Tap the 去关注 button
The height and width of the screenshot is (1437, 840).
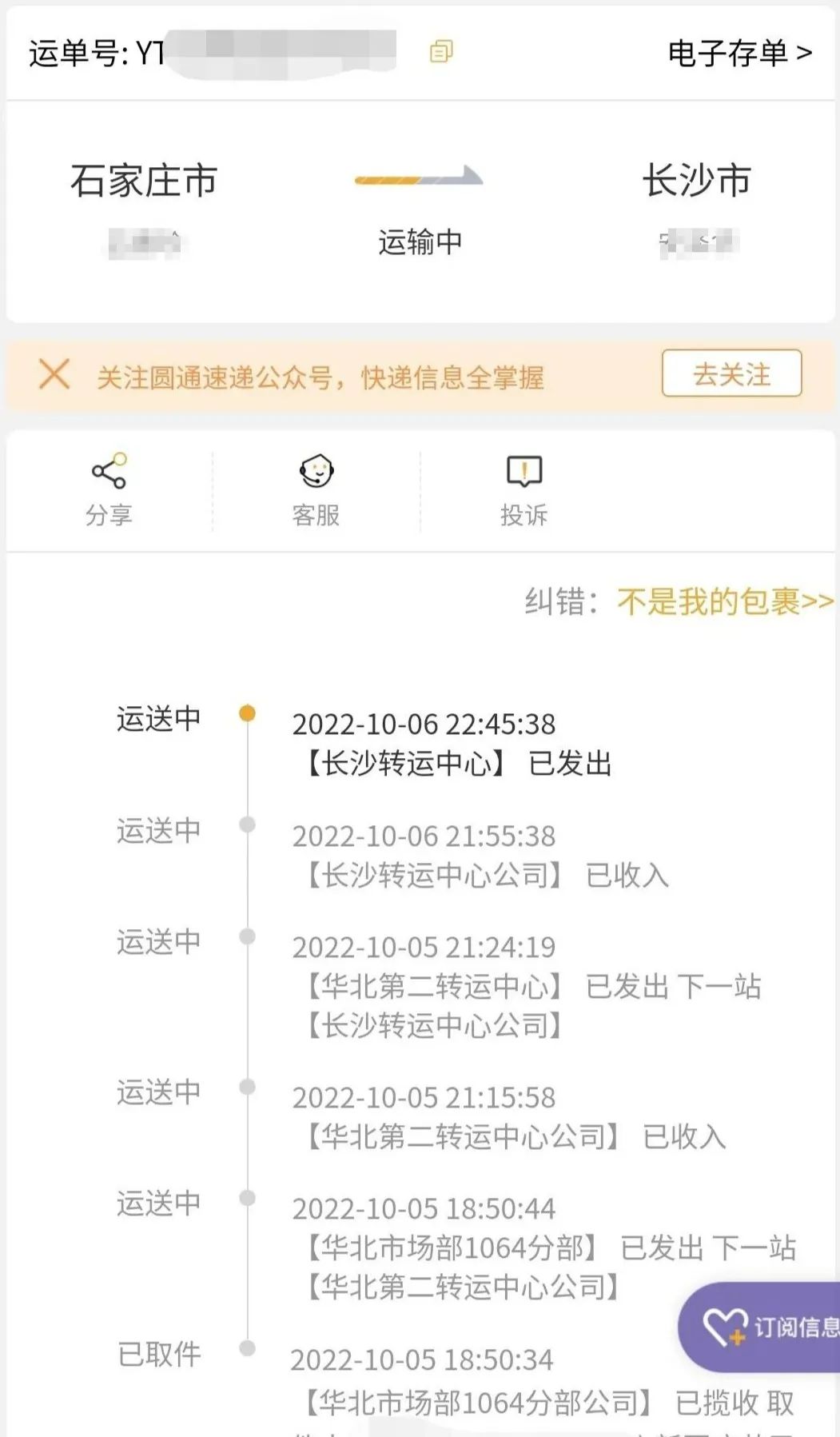pyautogui.click(x=731, y=373)
